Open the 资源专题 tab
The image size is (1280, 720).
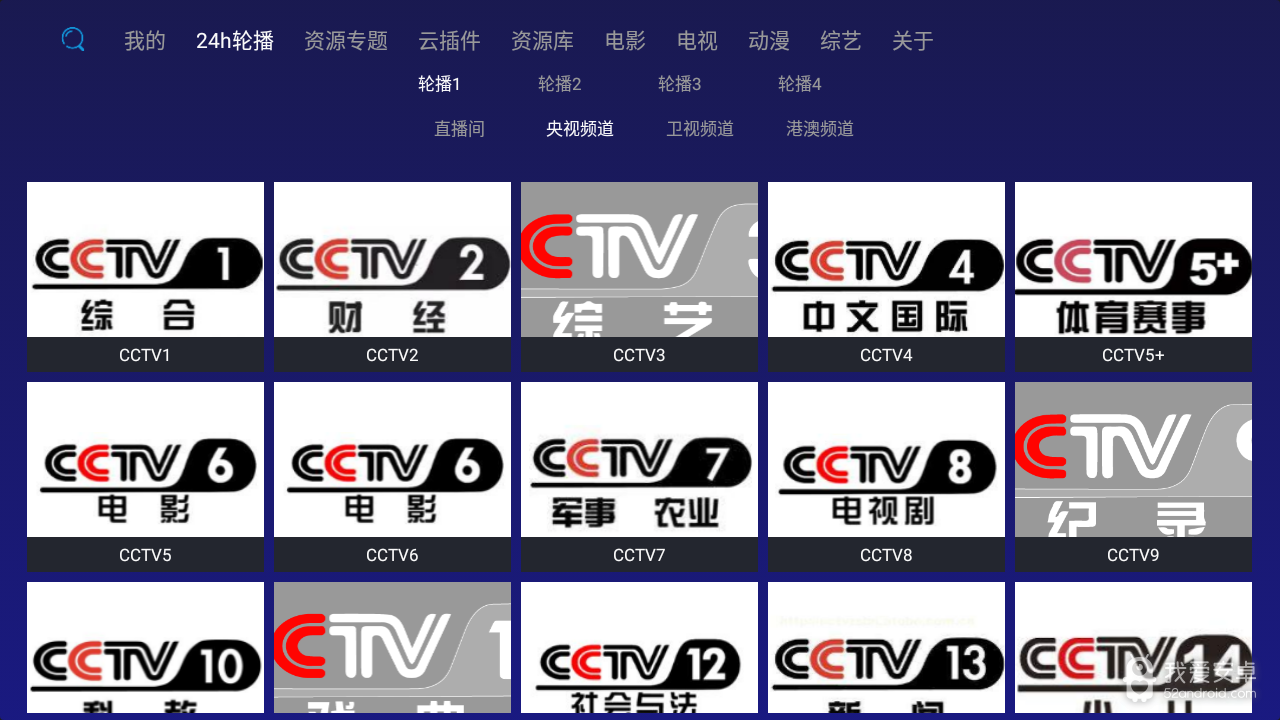coord(346,41)
